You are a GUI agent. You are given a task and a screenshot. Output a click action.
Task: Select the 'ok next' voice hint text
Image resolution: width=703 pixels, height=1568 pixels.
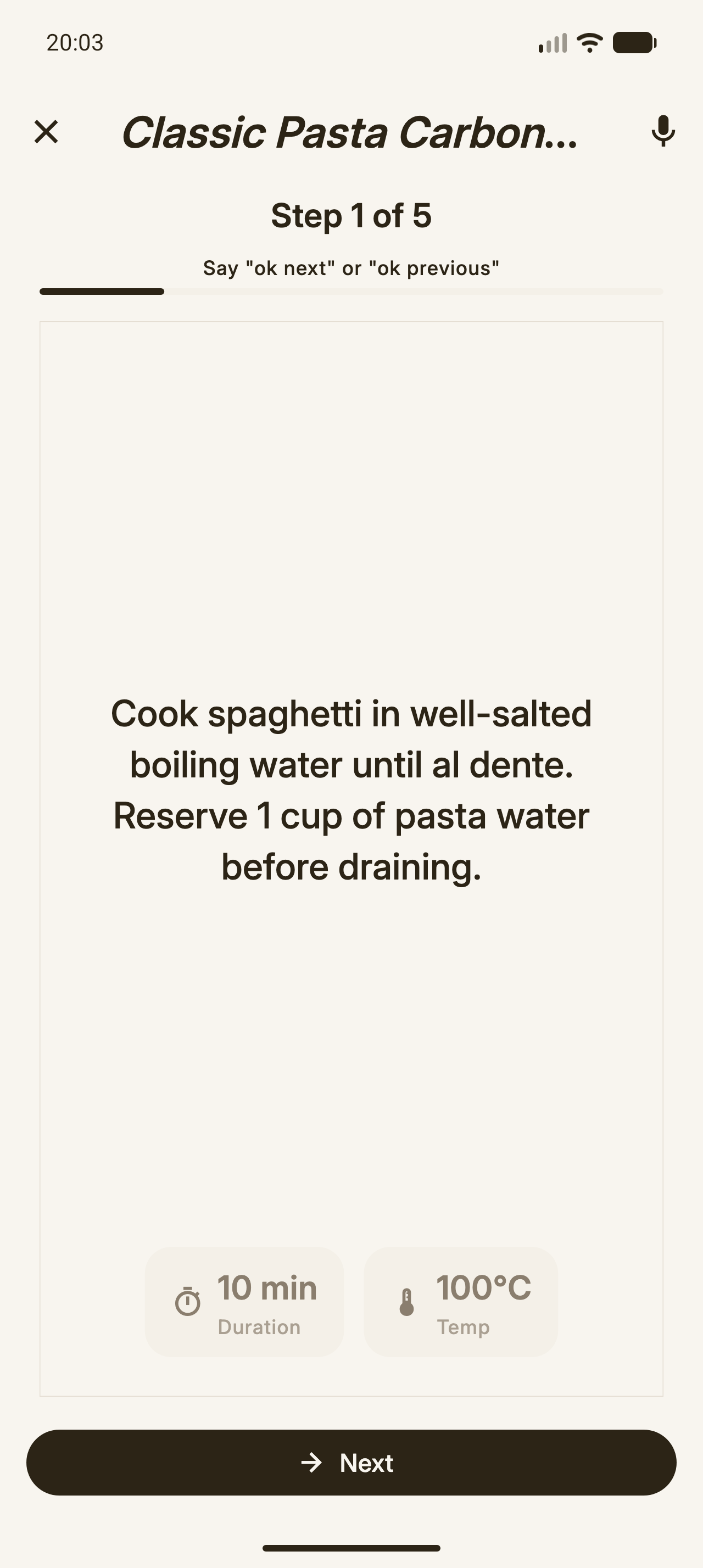coord(351,267)
